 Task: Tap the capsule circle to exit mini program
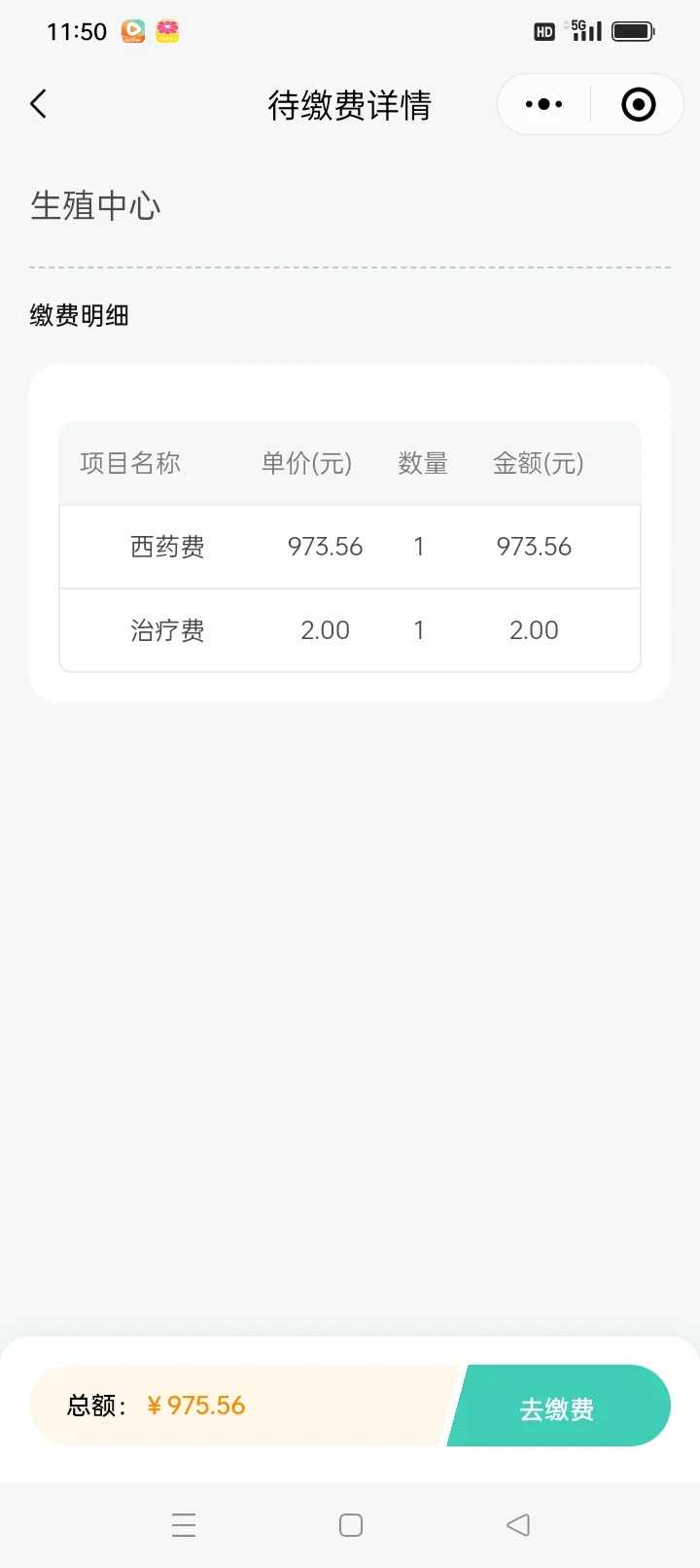pyautogui.click(x=637, y=103)
